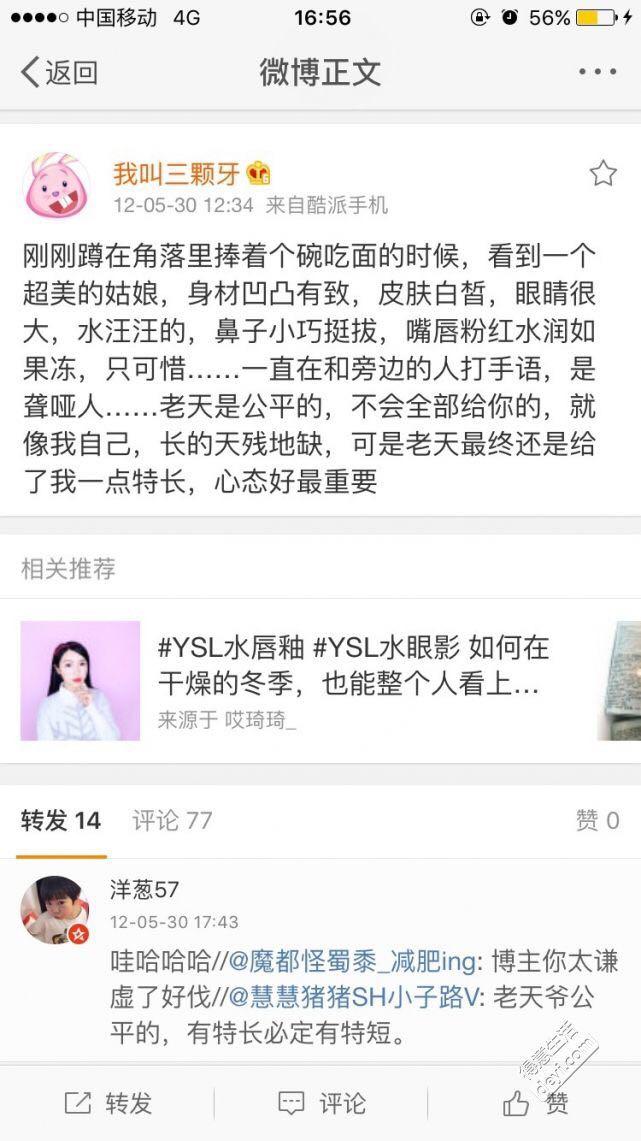The height and width of the screenshot is (1141, 641).
Task: Go back using the 返回 button
Action: (x=60, y=72)
